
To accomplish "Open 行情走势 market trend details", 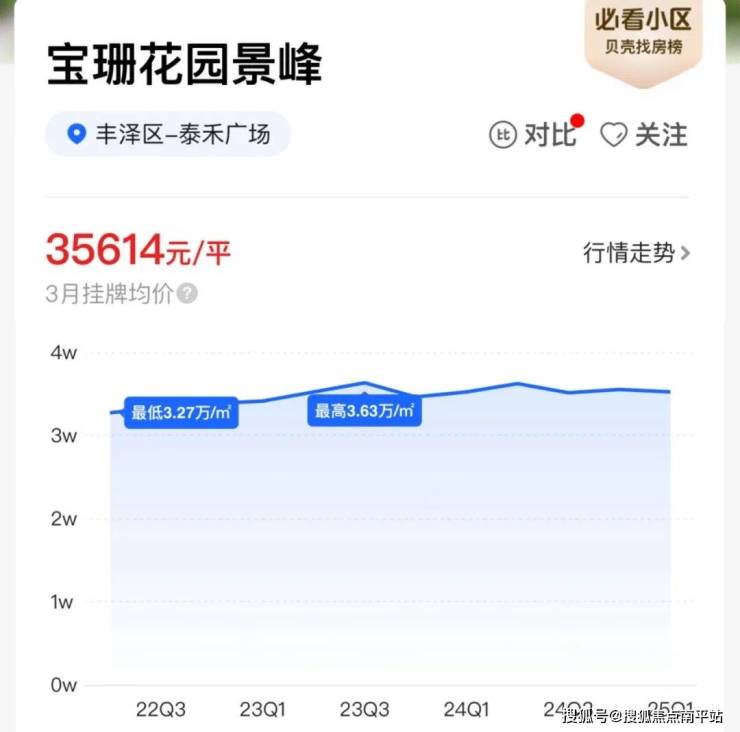I will (636, 253).
